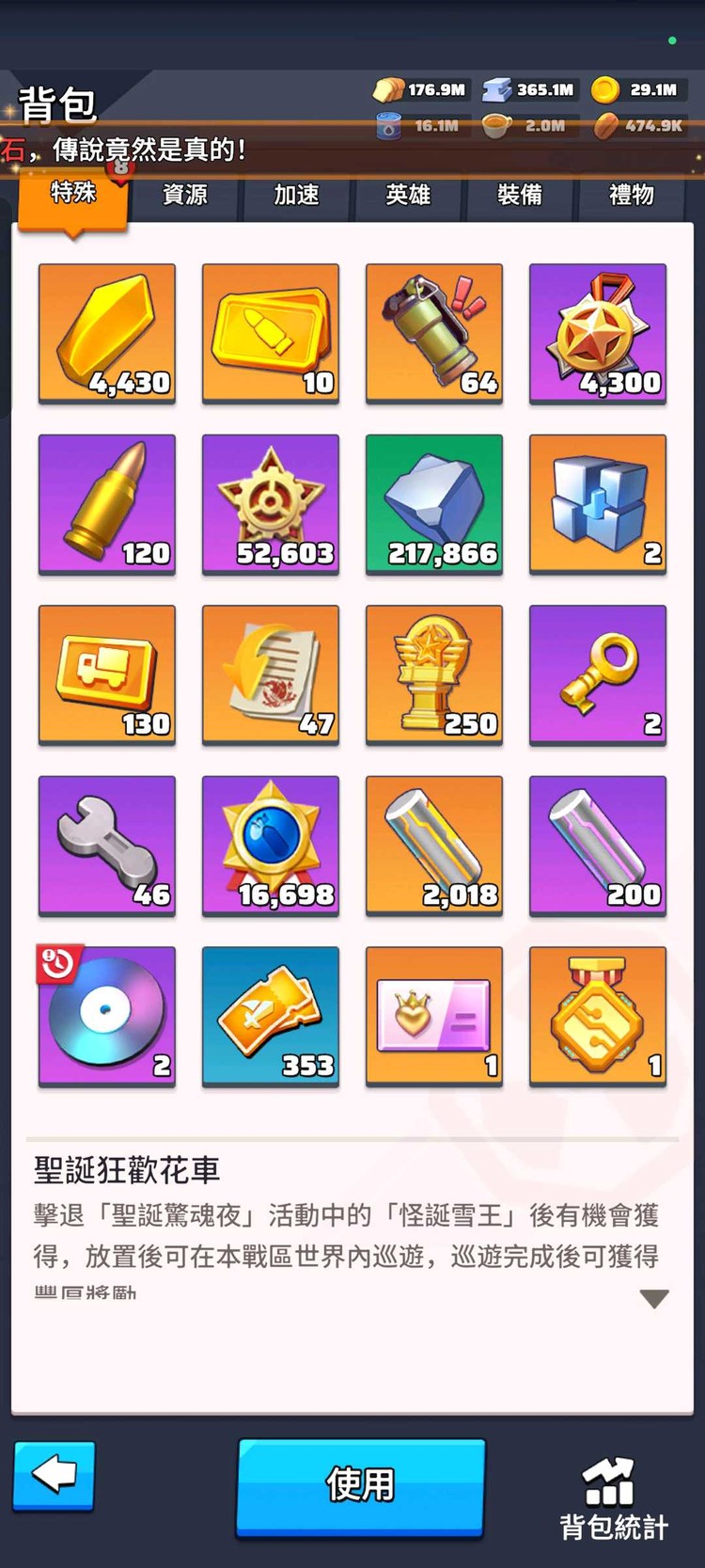
Task: Switch to the 資源 tab
Action: click(x=185, y=195)
